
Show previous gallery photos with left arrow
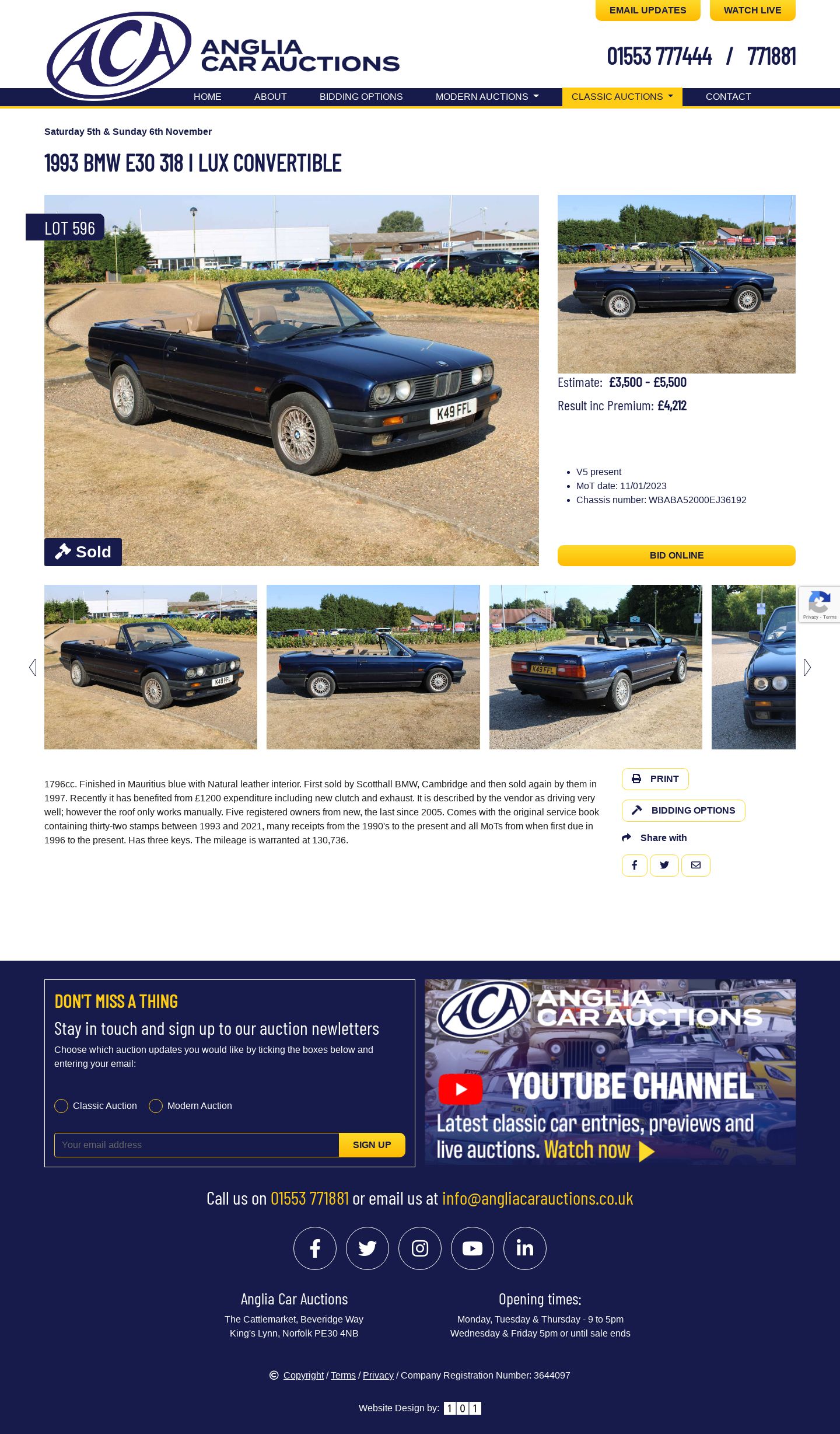point(33,668)
